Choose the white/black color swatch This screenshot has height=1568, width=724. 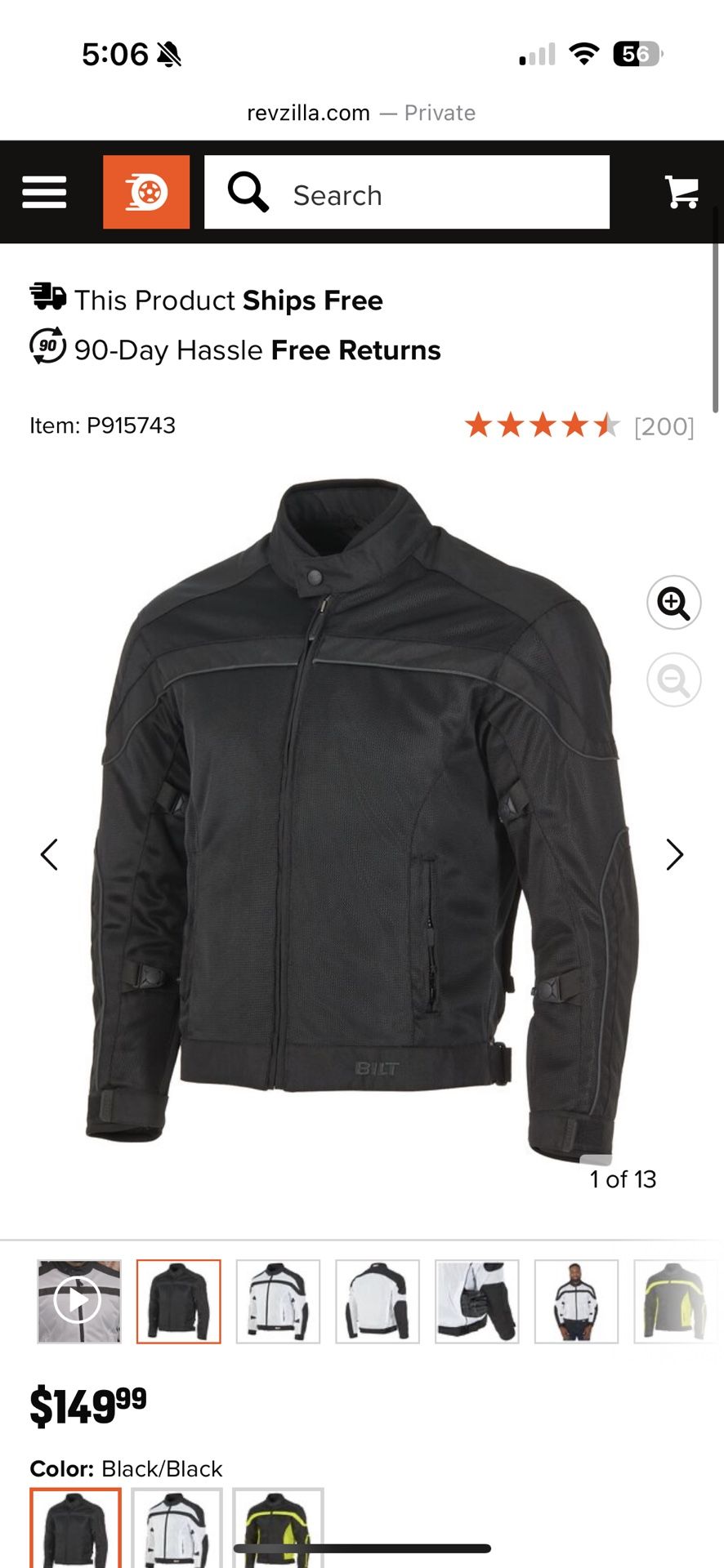[x=177, y=1527]
